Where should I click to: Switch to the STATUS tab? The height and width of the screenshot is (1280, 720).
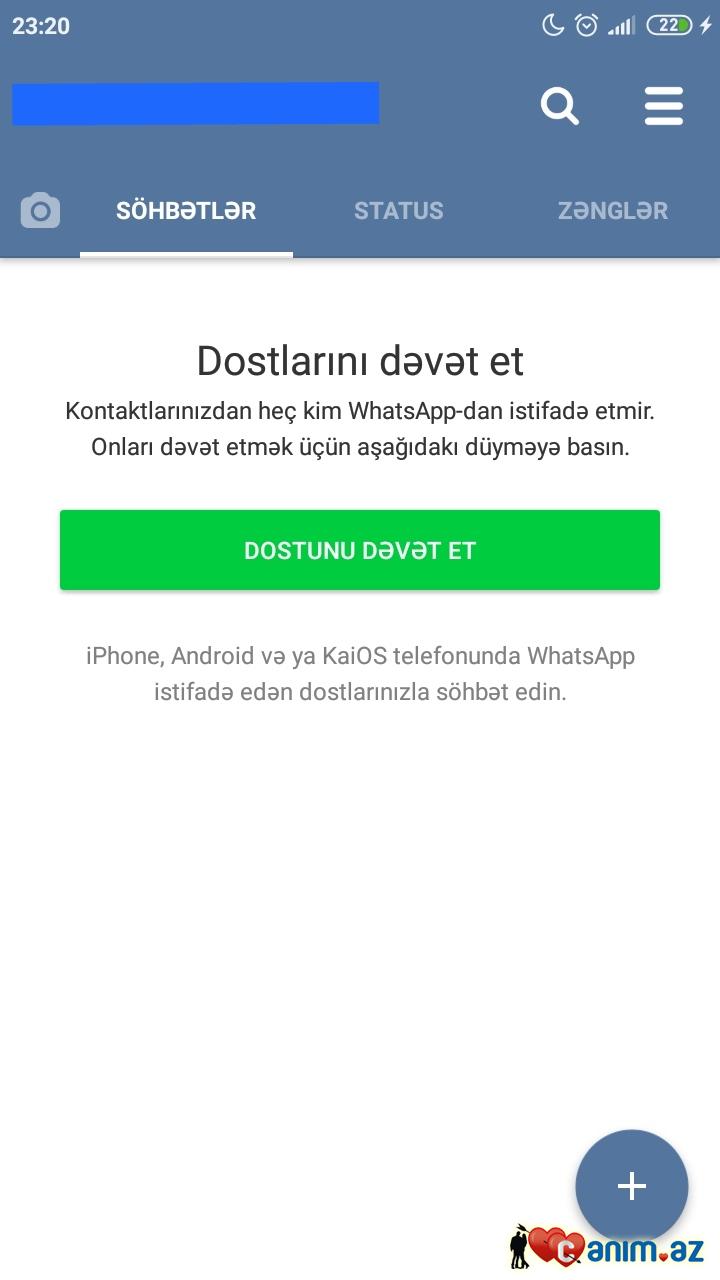click(x=398, y=211)
